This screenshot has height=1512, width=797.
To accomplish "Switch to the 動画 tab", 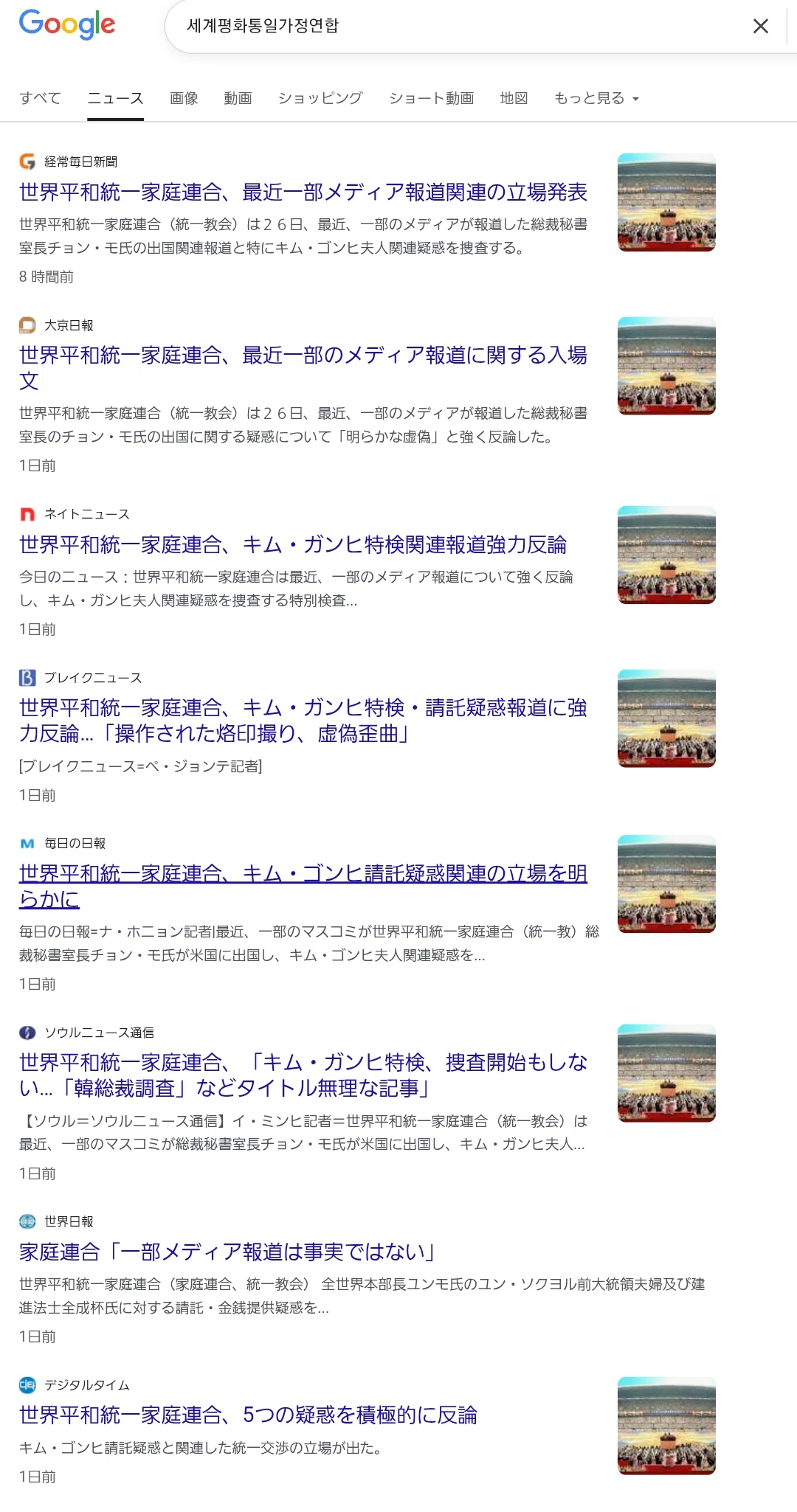I will 238,98.
